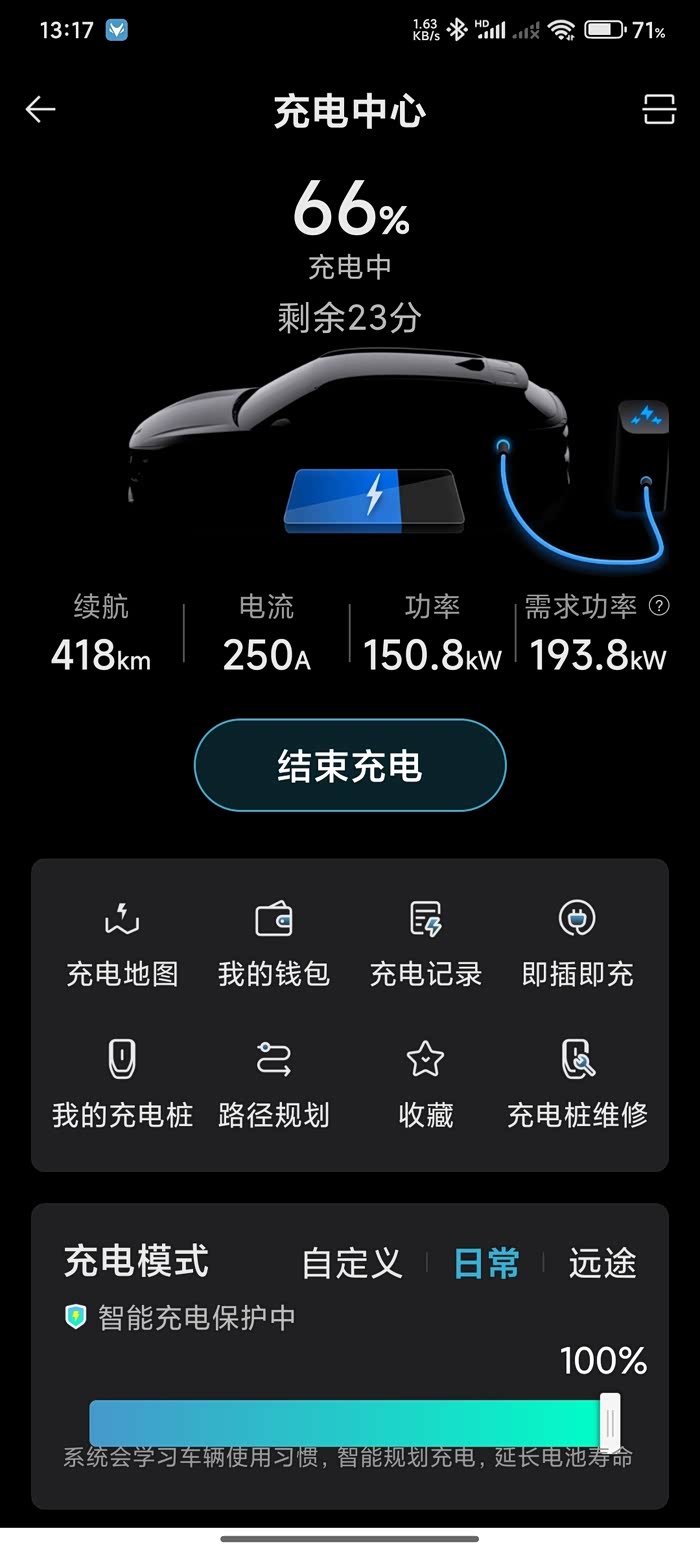Tap the 结束充电 button to stop charging
The height and width of the screenshot is (1555, 700).
pos(350,765)
